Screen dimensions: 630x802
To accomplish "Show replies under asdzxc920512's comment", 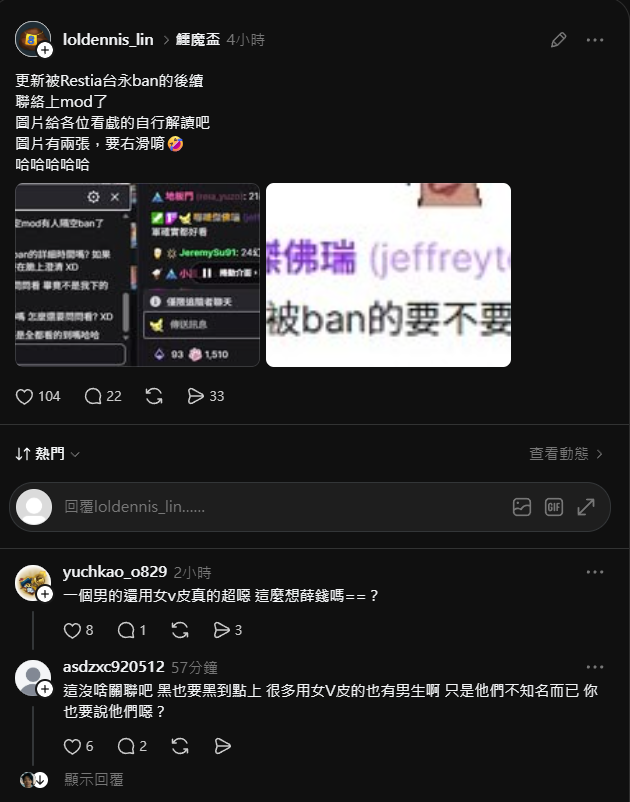I will [x=94, y=779].
